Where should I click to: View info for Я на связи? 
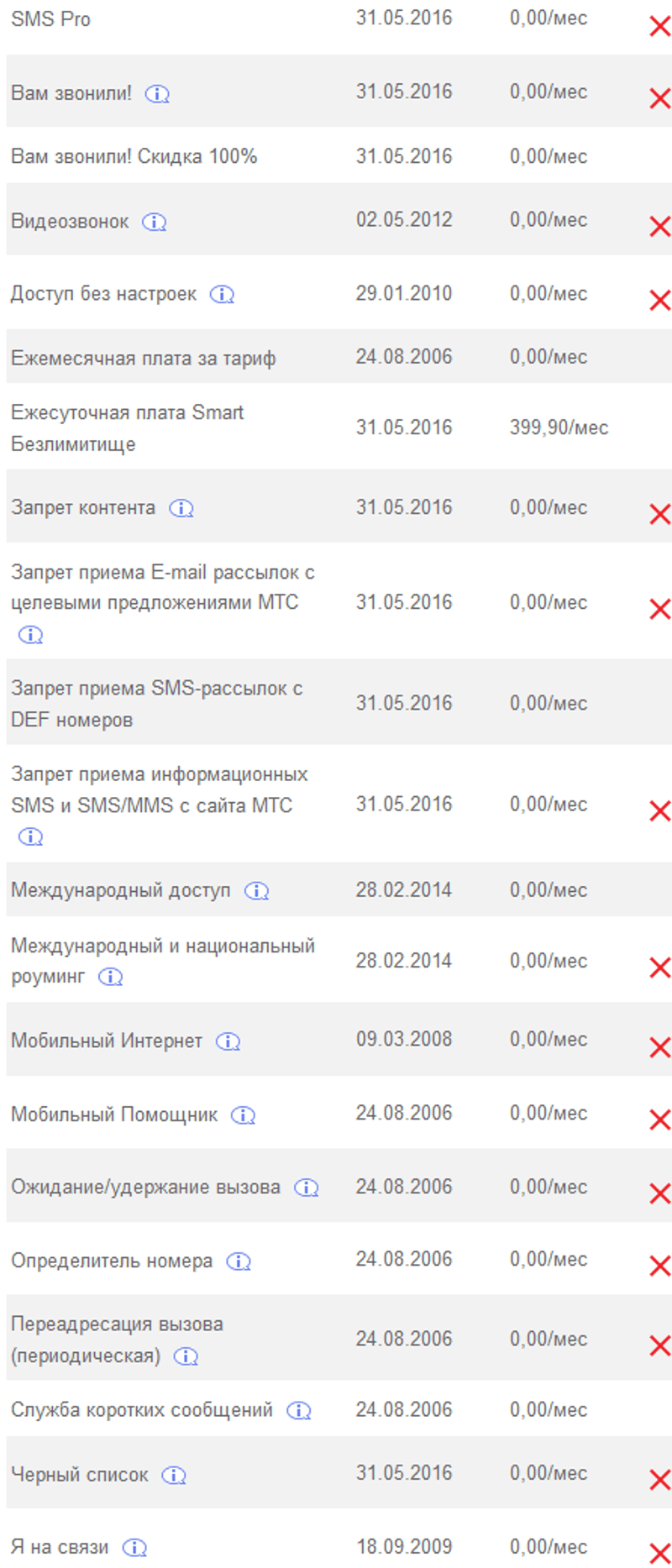coord(134,1548)
